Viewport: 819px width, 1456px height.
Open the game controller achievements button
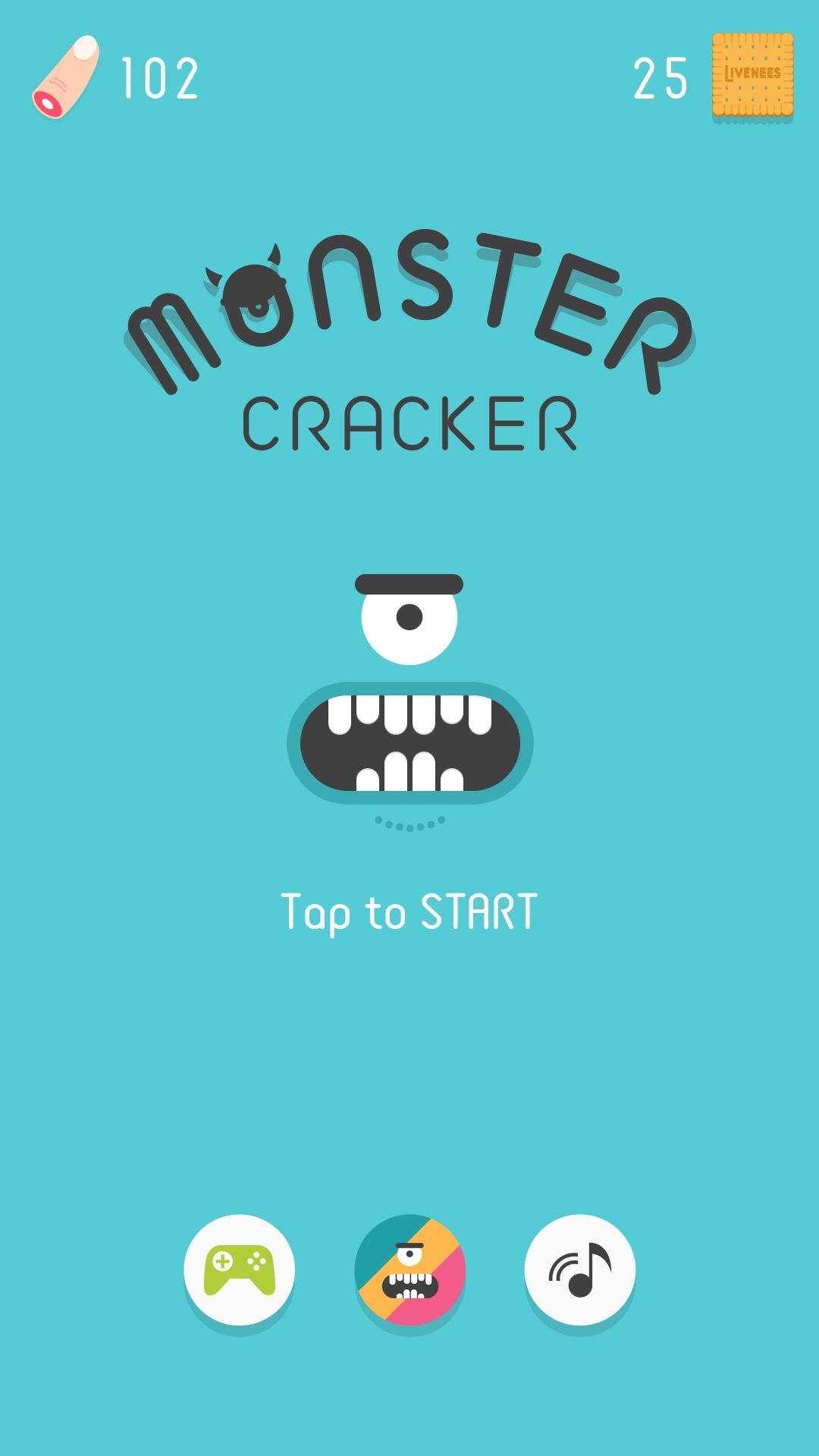pos(239,1270)
